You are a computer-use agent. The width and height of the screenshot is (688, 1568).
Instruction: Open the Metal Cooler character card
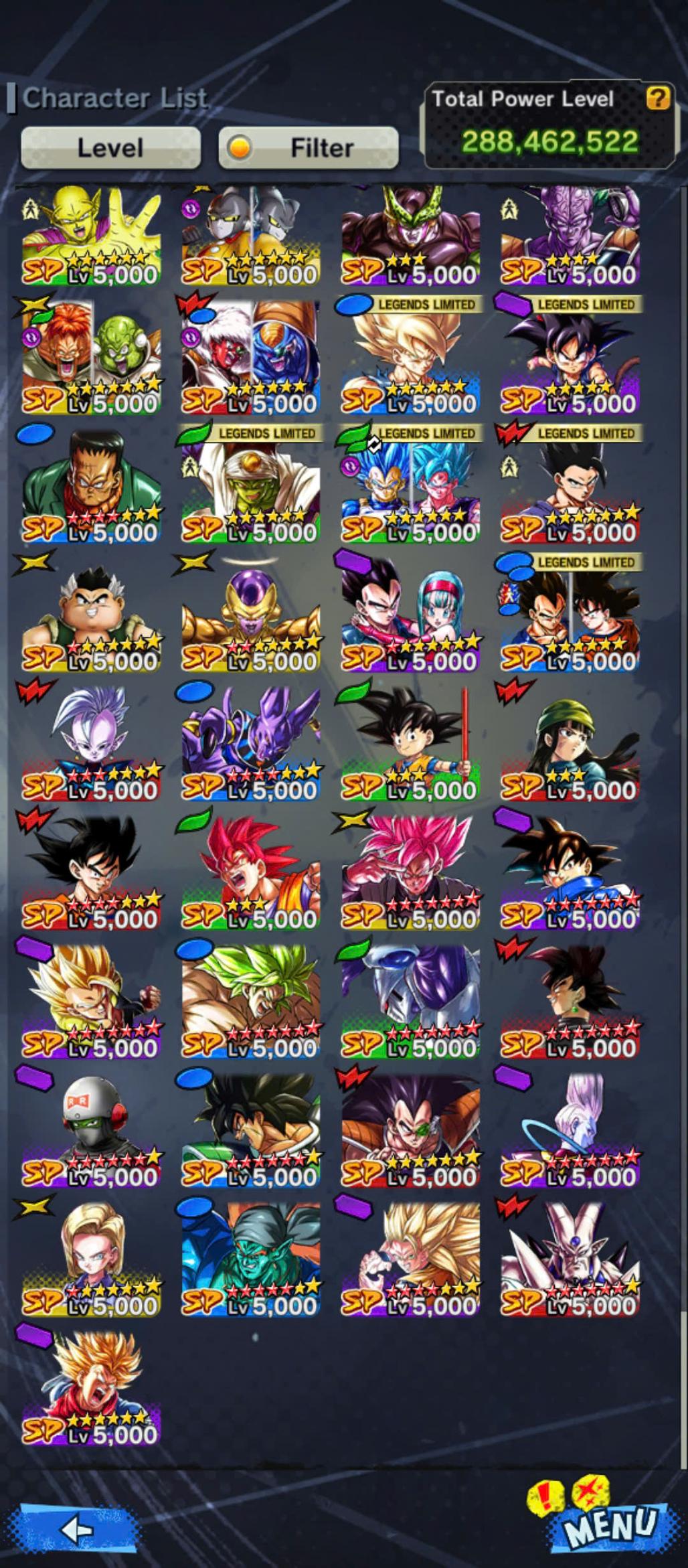pos(410,1000)
